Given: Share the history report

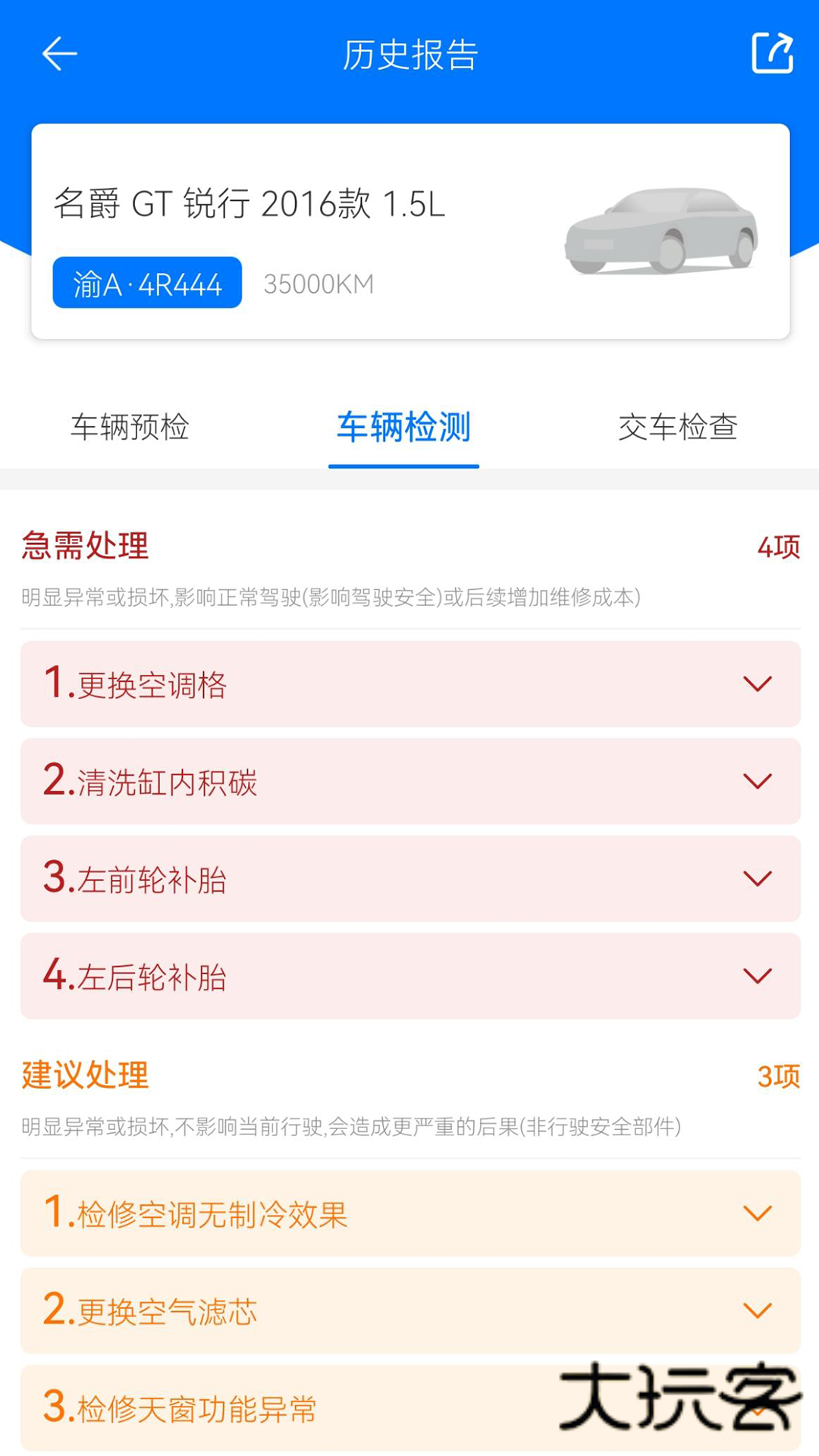Looking at the screenshot, I should pyautogui.click(x=772, y=53).
